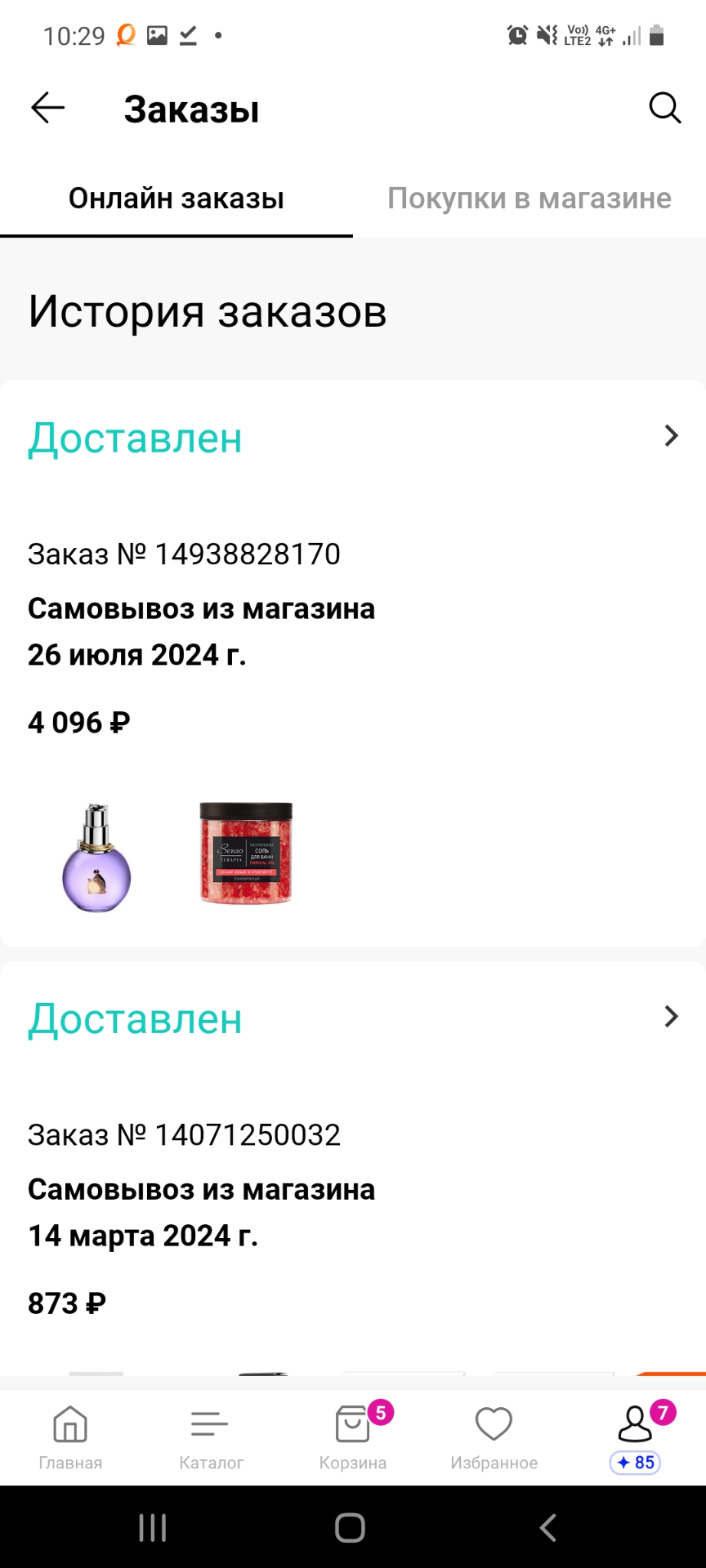Open the Каталог tab

(x=211, y=1437)
